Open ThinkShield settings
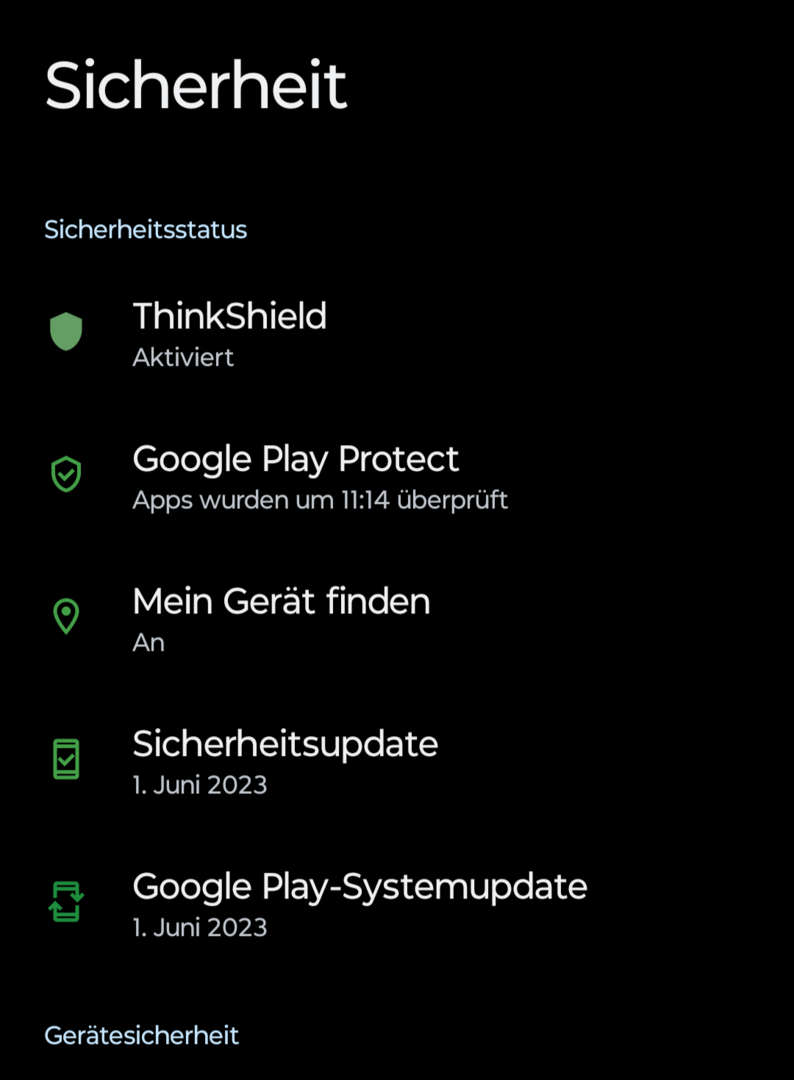Image resolution: width=794 pixels, height=1080 pixels. coord(230,332)
